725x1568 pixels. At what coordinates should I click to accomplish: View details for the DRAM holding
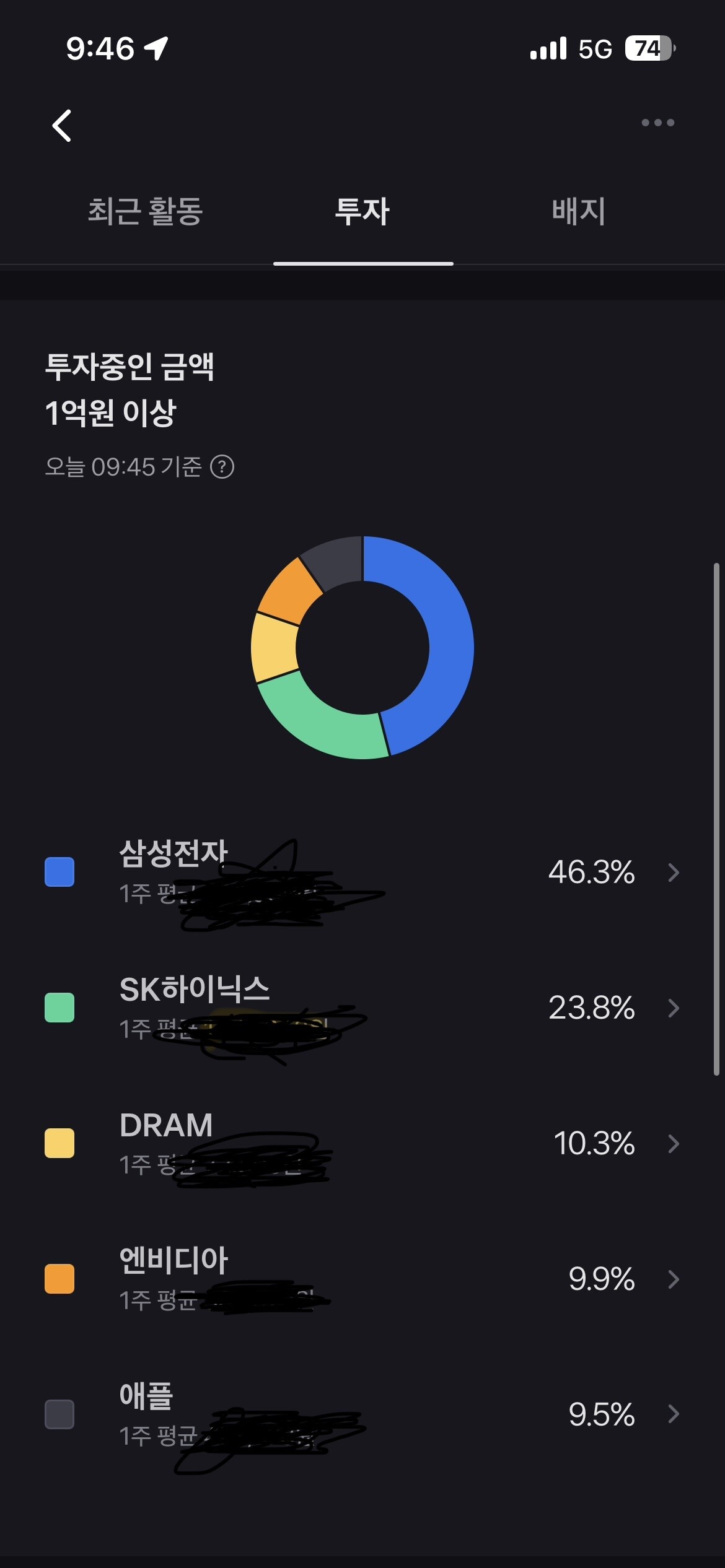(x=362, y=1143)
